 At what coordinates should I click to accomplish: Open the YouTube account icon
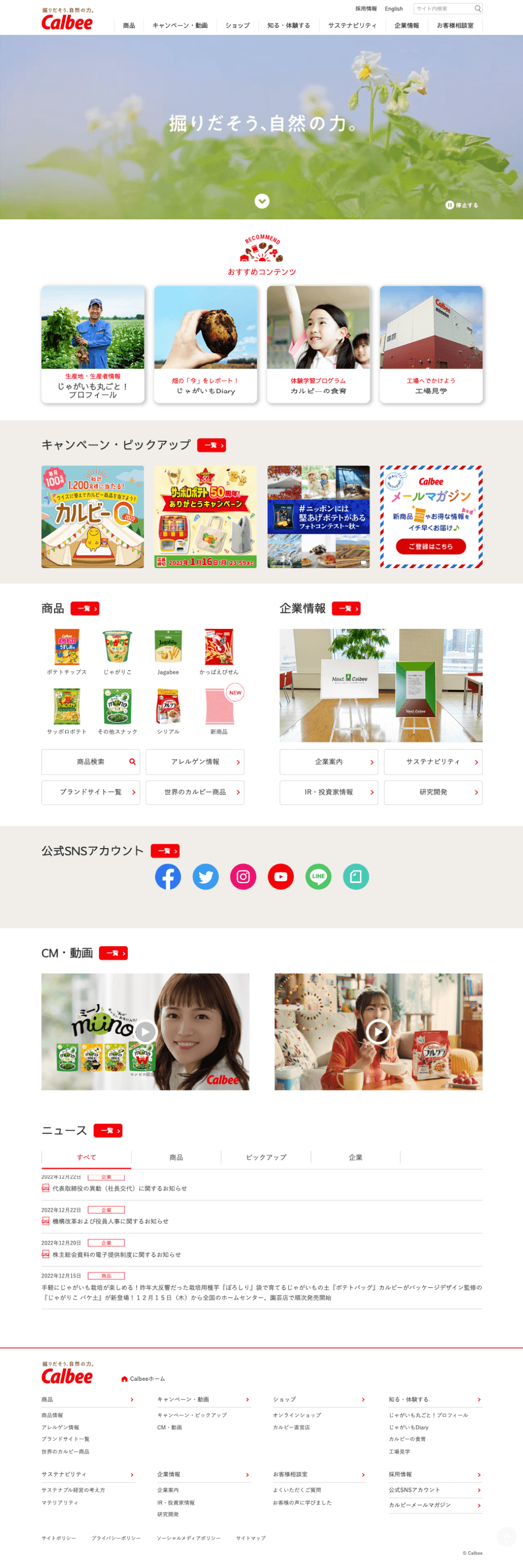tap(280, 877)
